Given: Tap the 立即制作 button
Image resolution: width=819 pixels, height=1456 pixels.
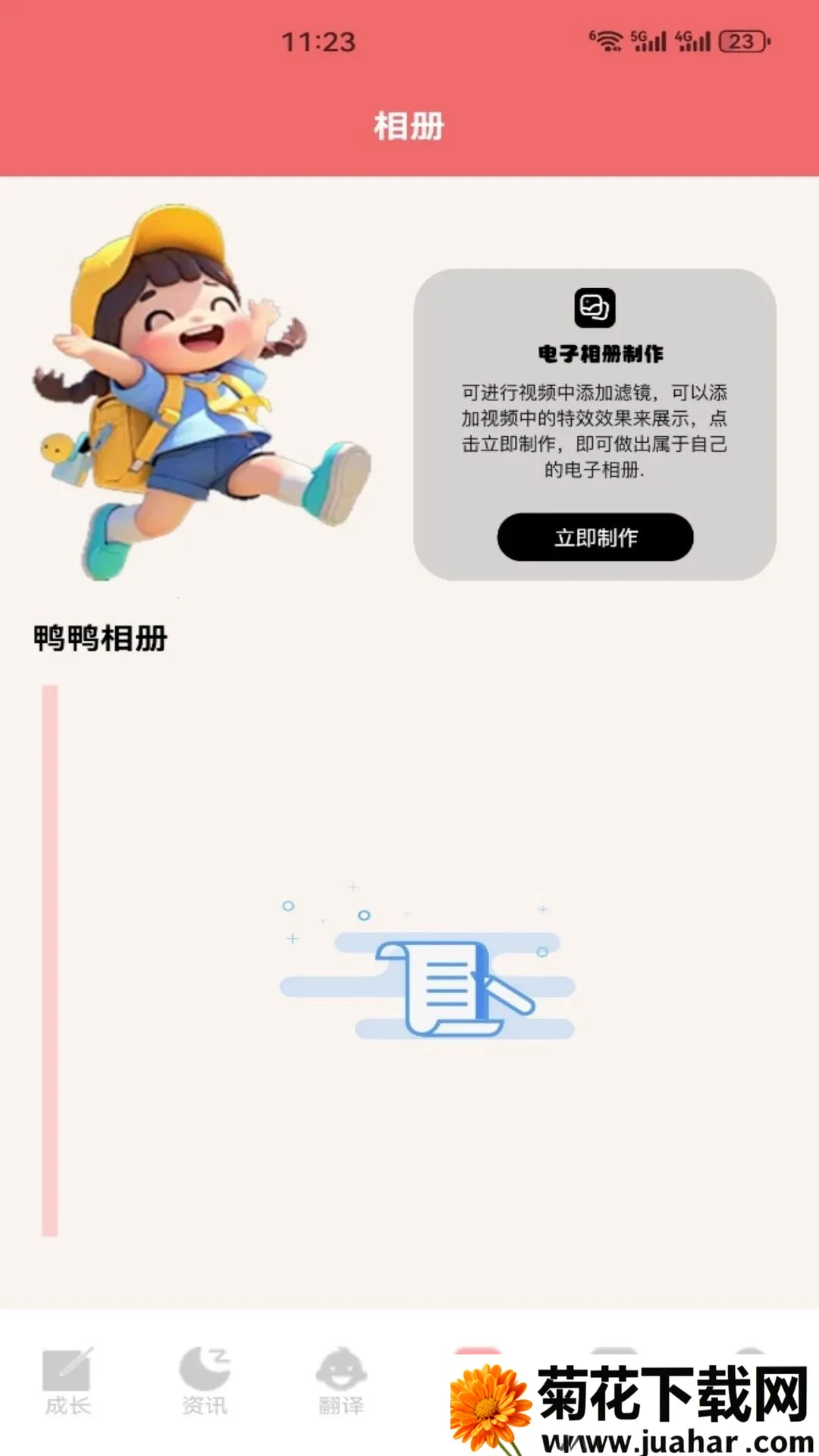Looking at the screenshot, I should click(595, 537).
